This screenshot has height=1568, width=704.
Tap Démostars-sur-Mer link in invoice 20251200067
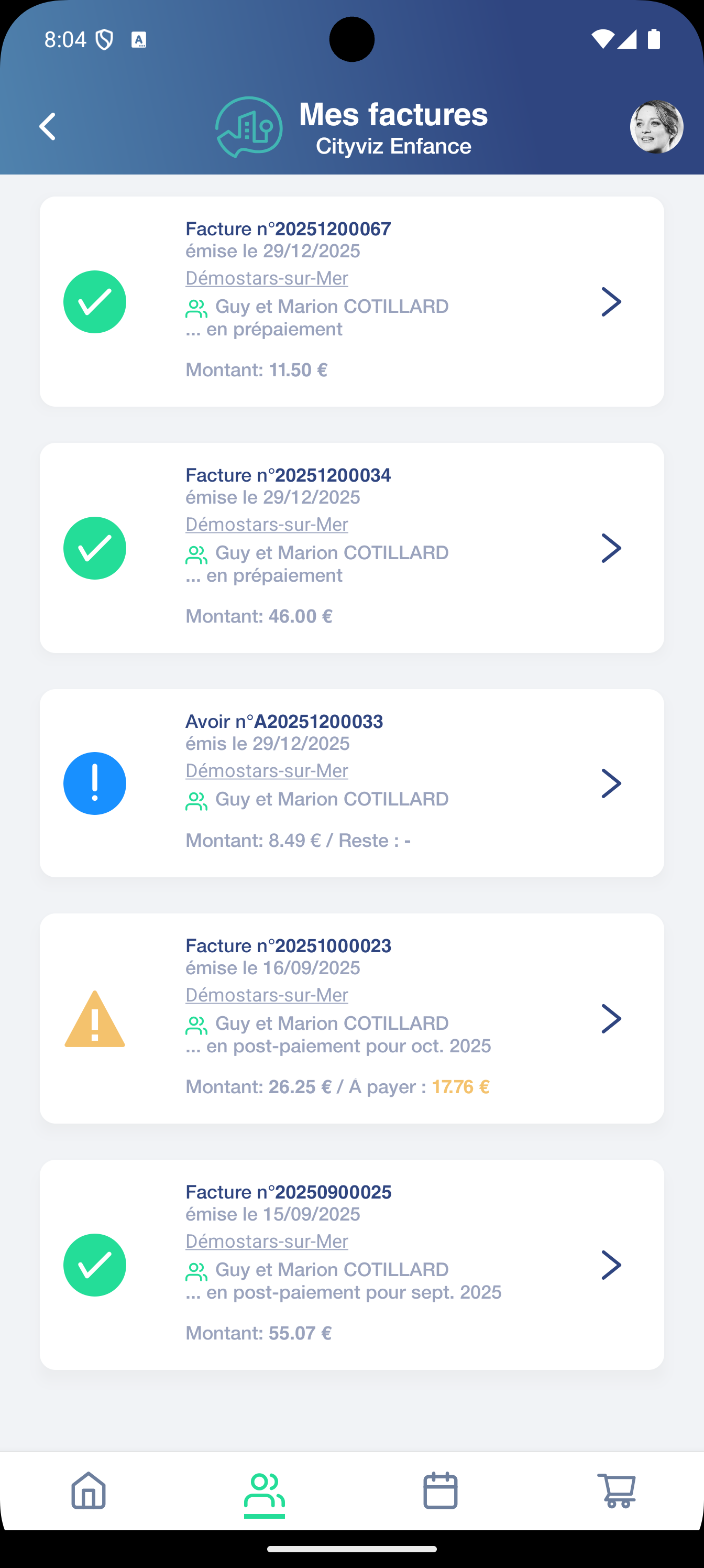[x=267, y=278]
